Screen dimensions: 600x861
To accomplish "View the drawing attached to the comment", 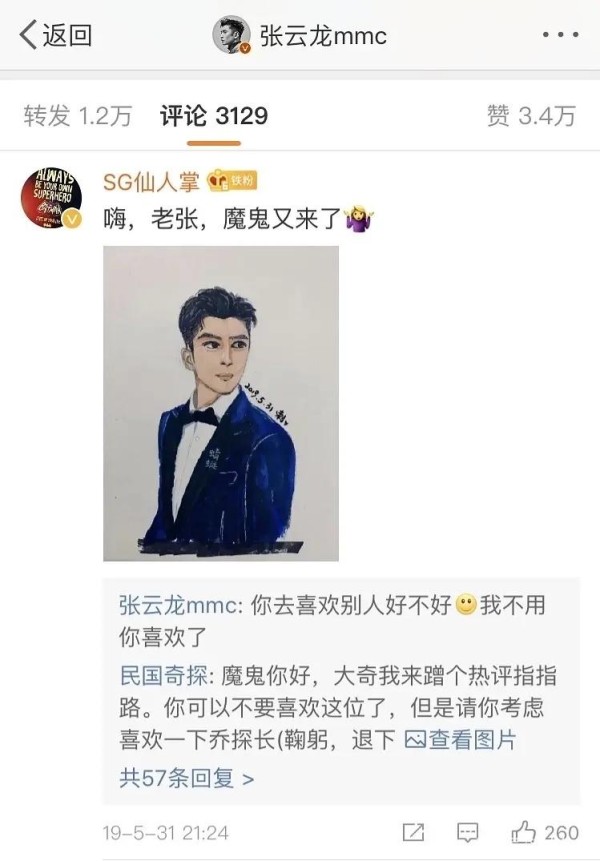I will tap(221, 403).
